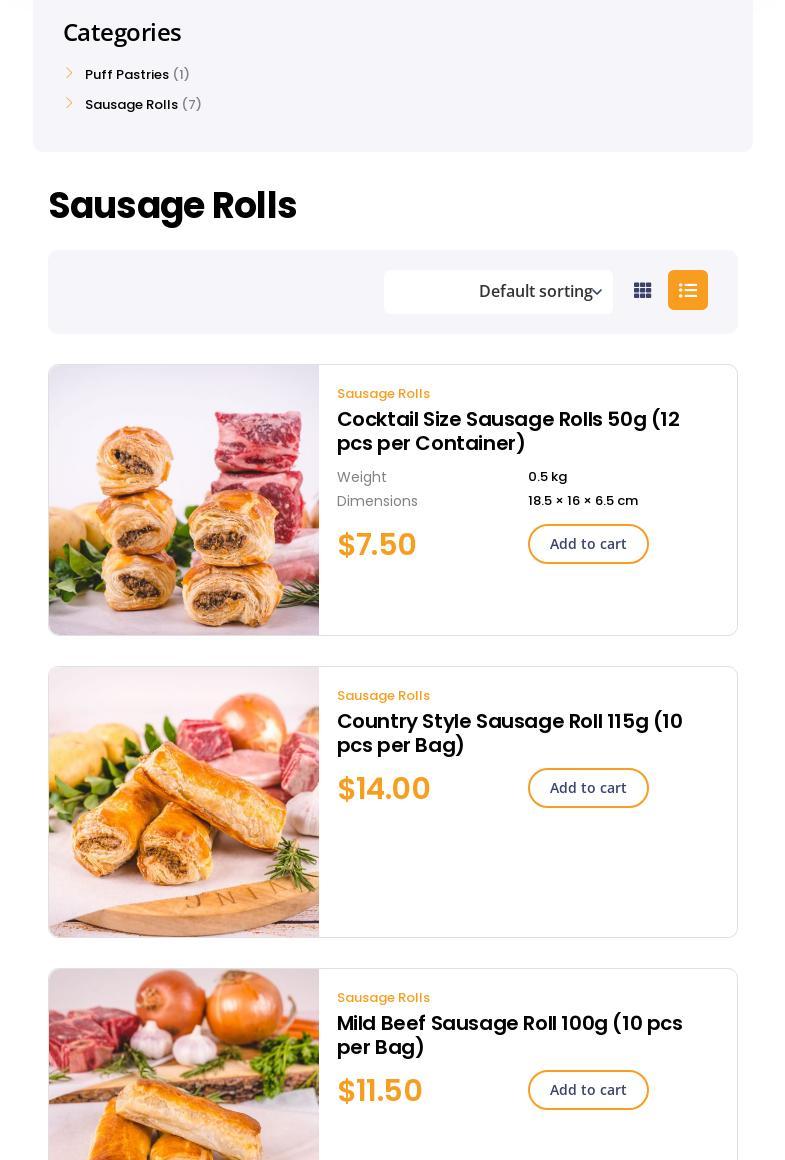Open the Puff Pastries category

(x=127, y=74)
